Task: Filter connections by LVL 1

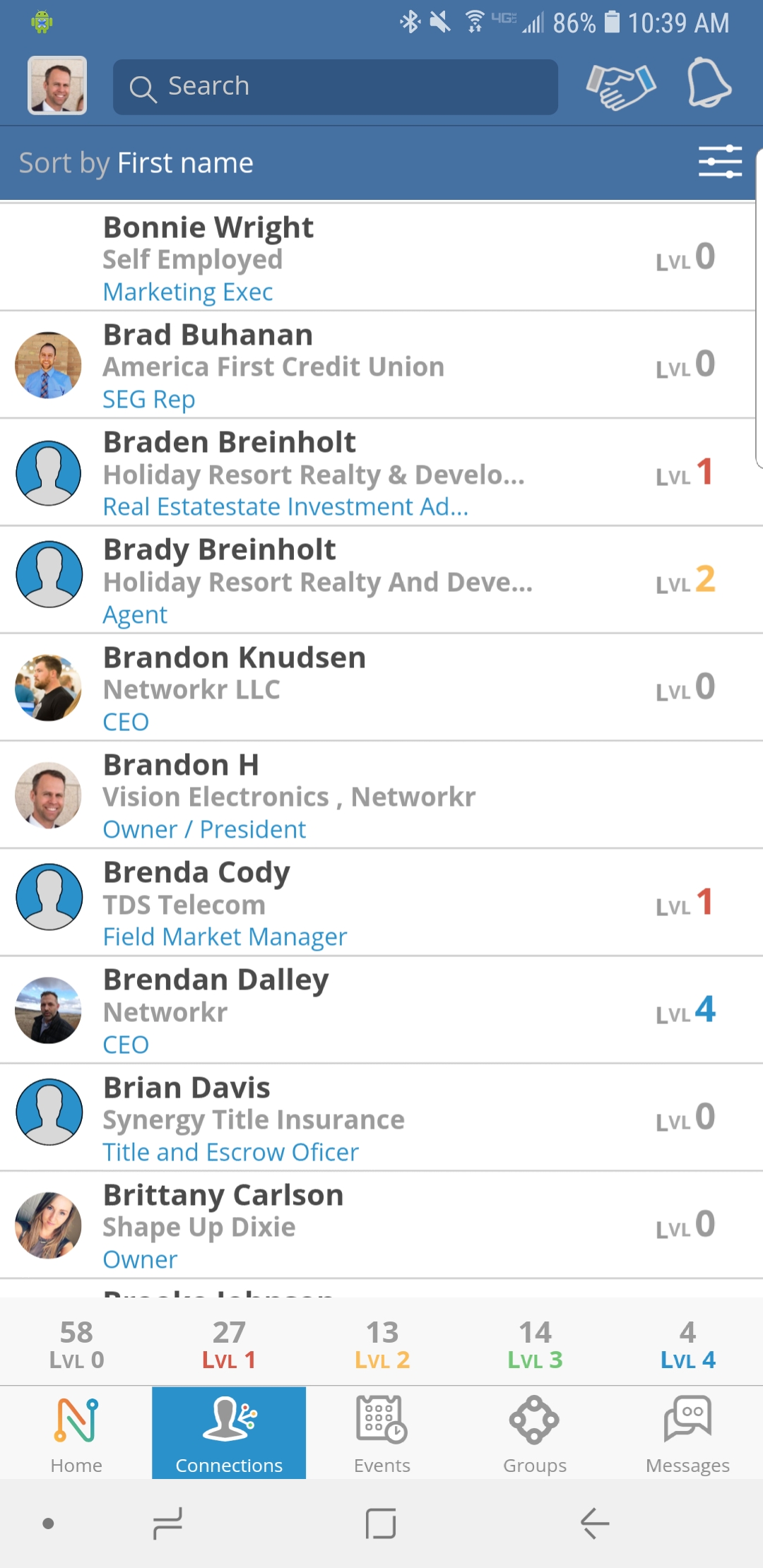Action: point(229,1345)
